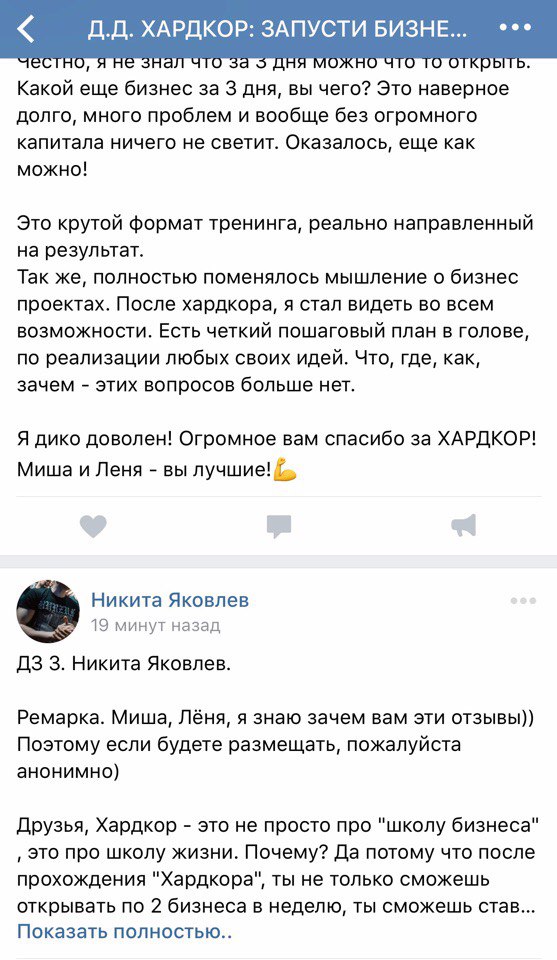Expand post with Показать полностью

coord(124,931)
